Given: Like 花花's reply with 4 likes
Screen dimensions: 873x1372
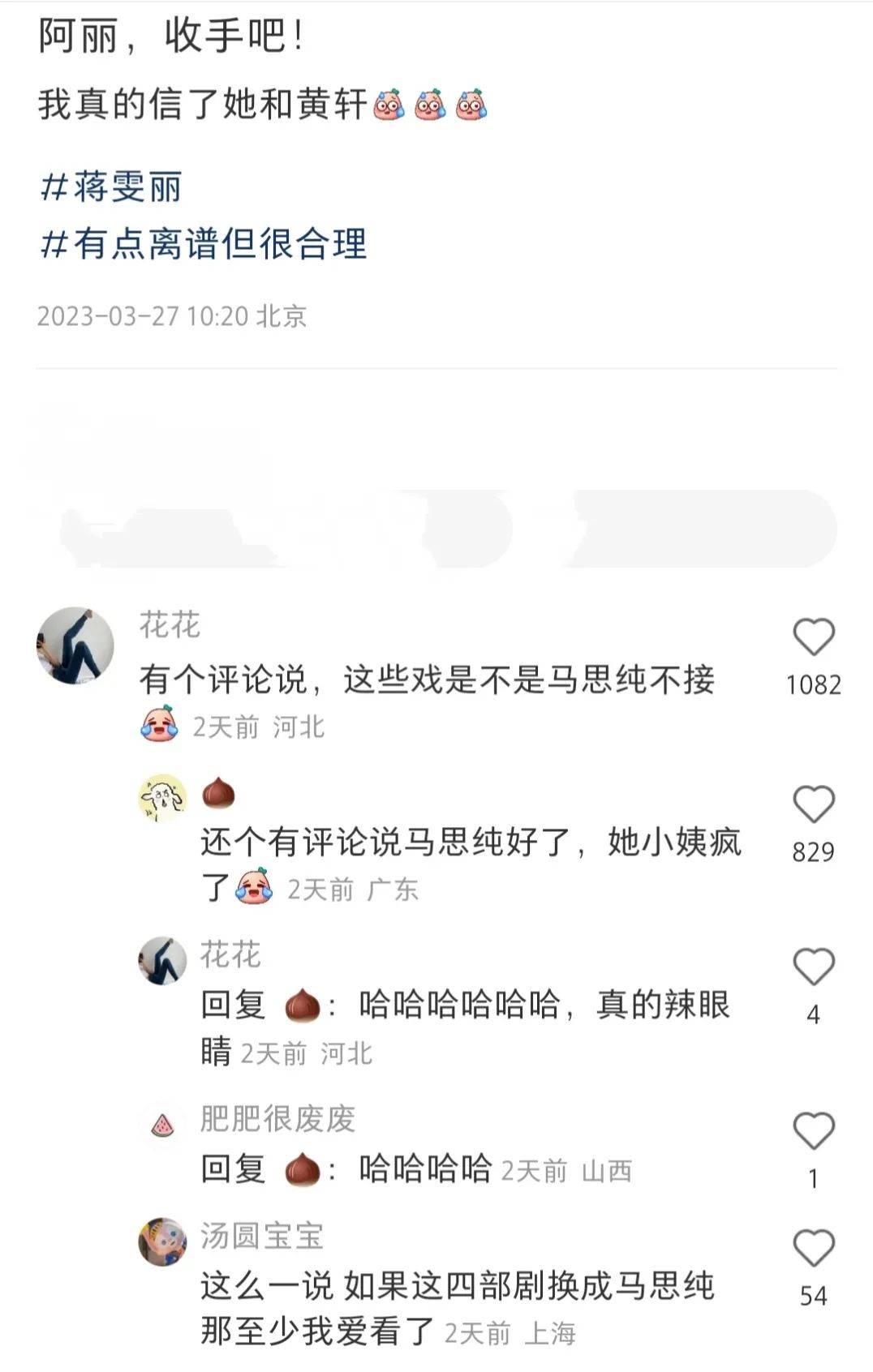Looking at the screenshot, I should (813, 967).
